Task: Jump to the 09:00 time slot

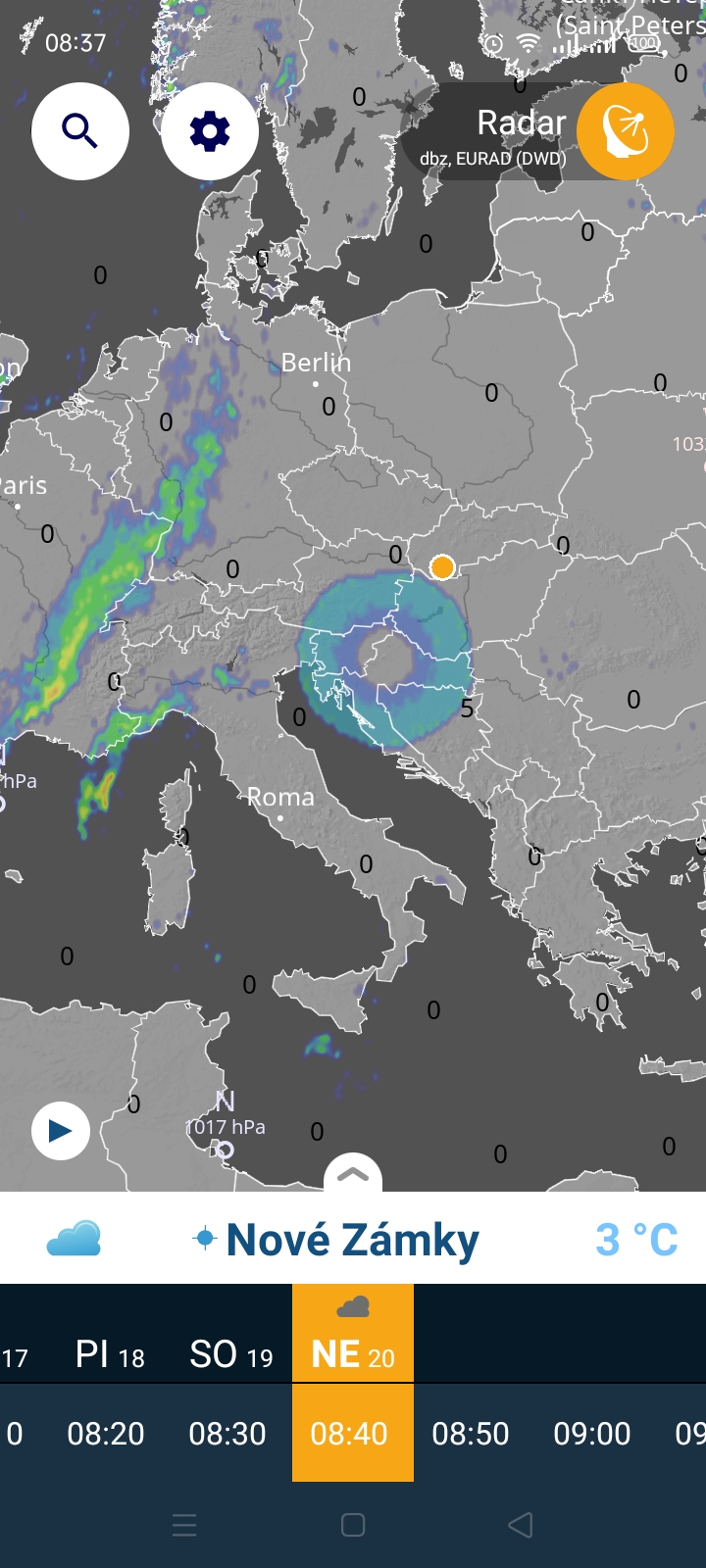Action: [x=592, y=1434]
